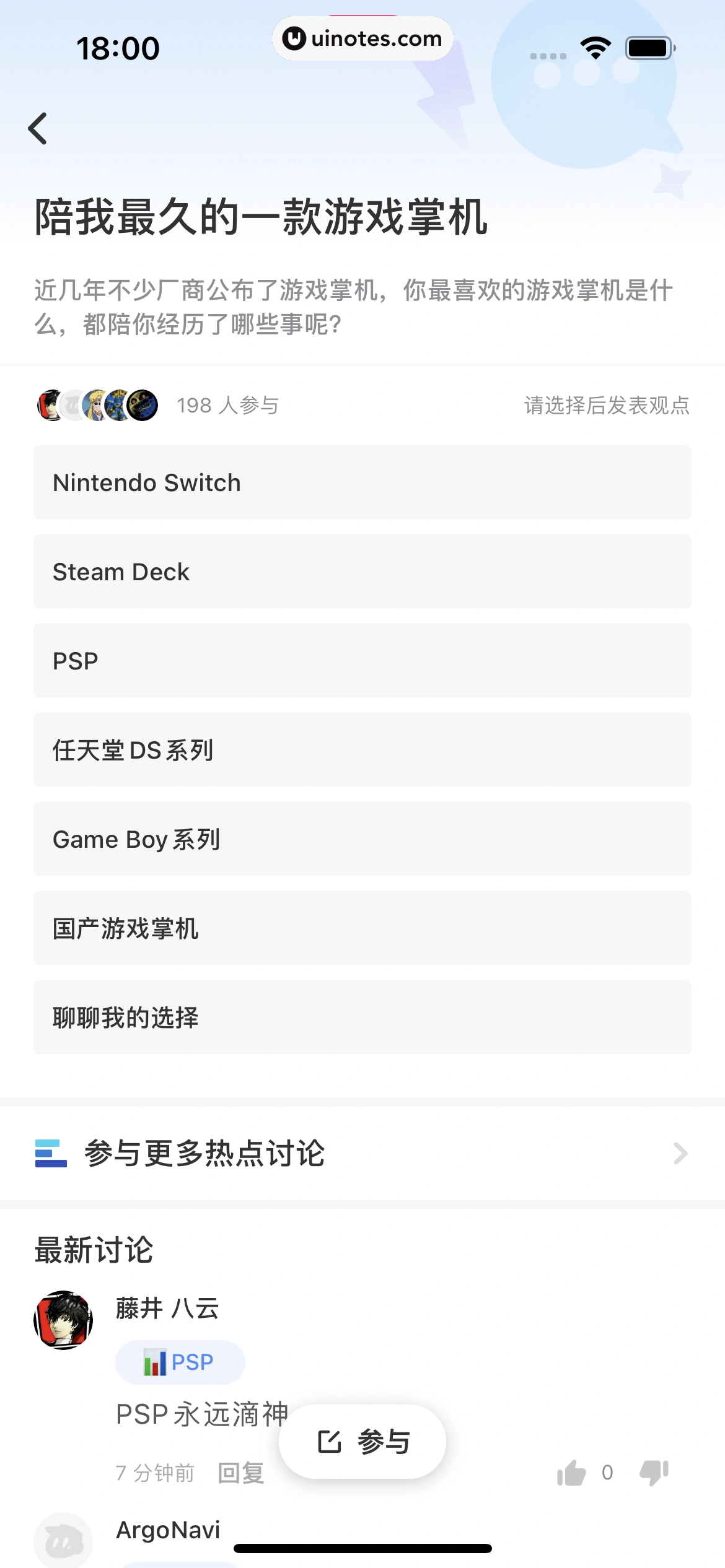The width and height of the screenshot is (725, 1568).
Task: Go back using the top-left arrow
Action: [38, 129]
